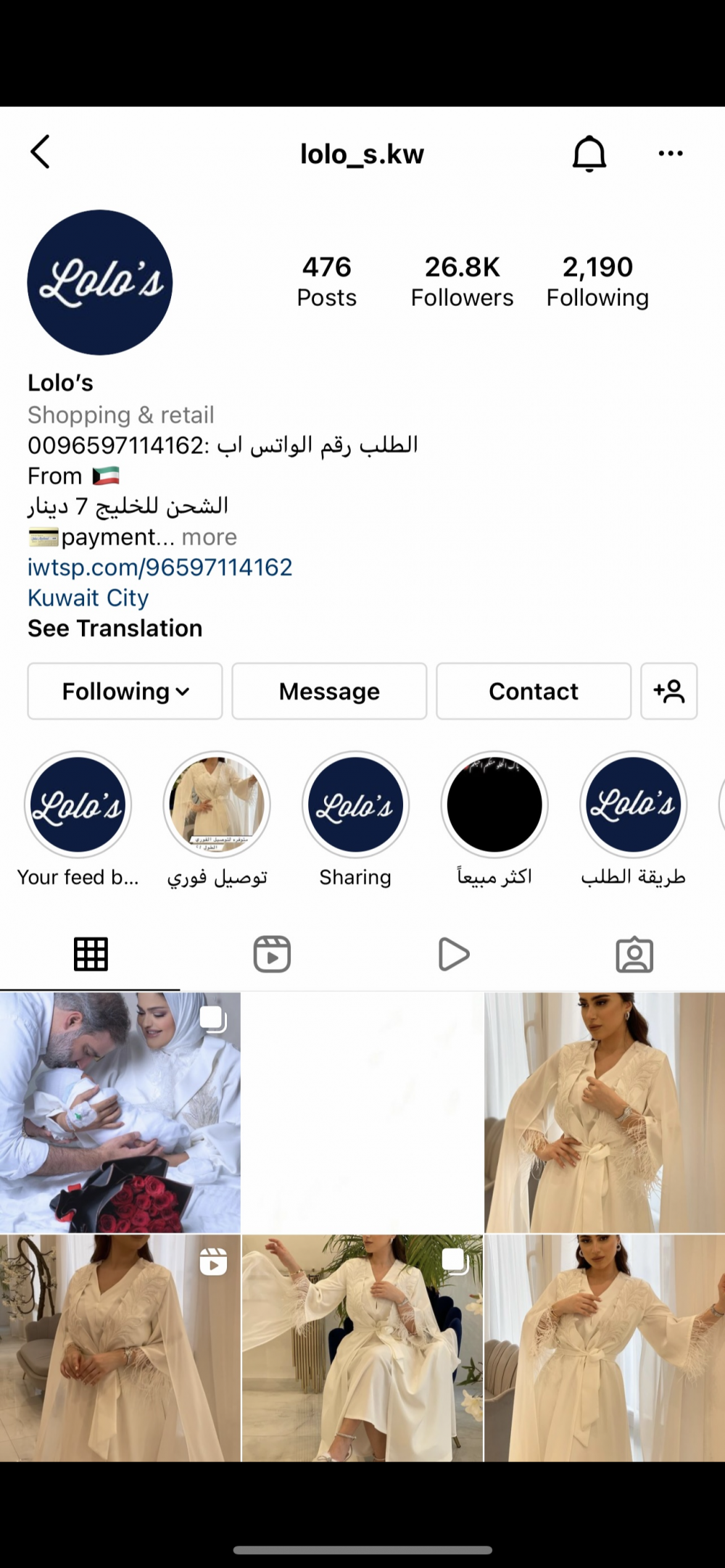The width and height of the screenshot is (725, 1568).
Task: Open the Following dropdown button
Action: coord(125,691)
